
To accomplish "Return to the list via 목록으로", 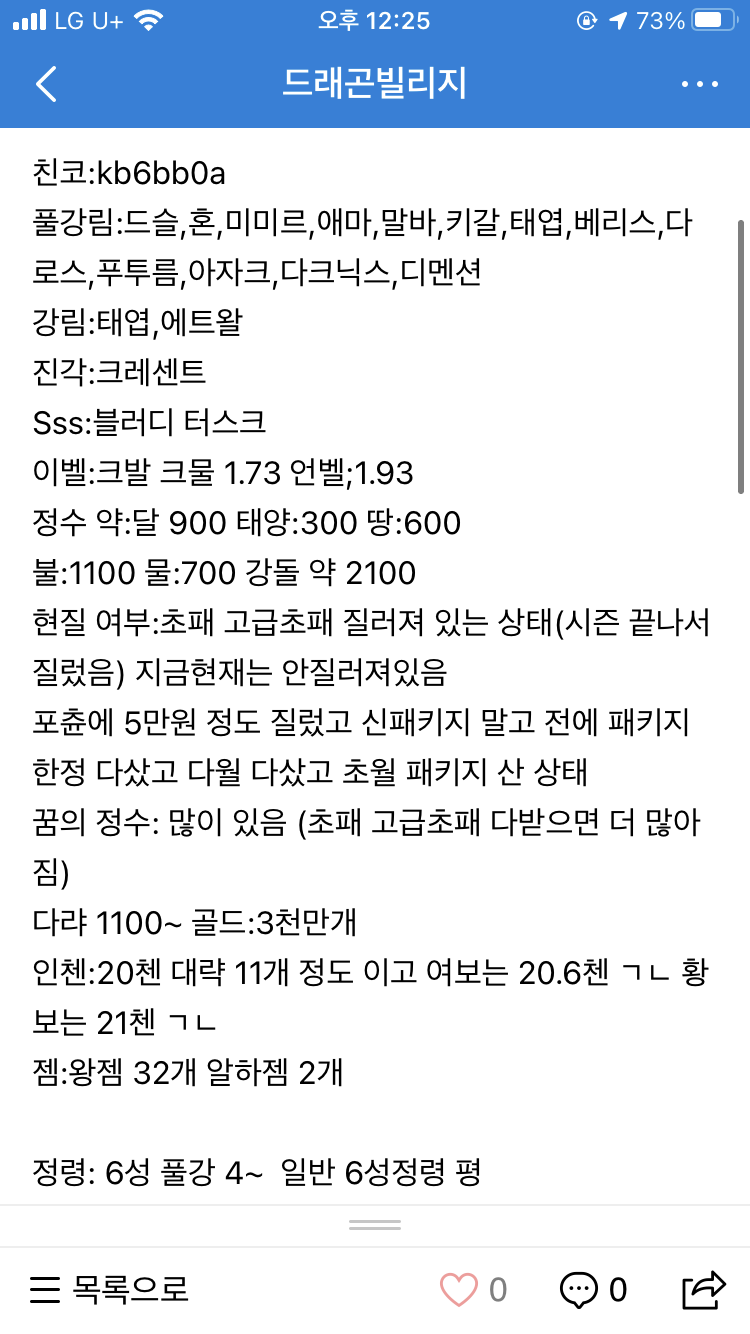I will 110,1289.
